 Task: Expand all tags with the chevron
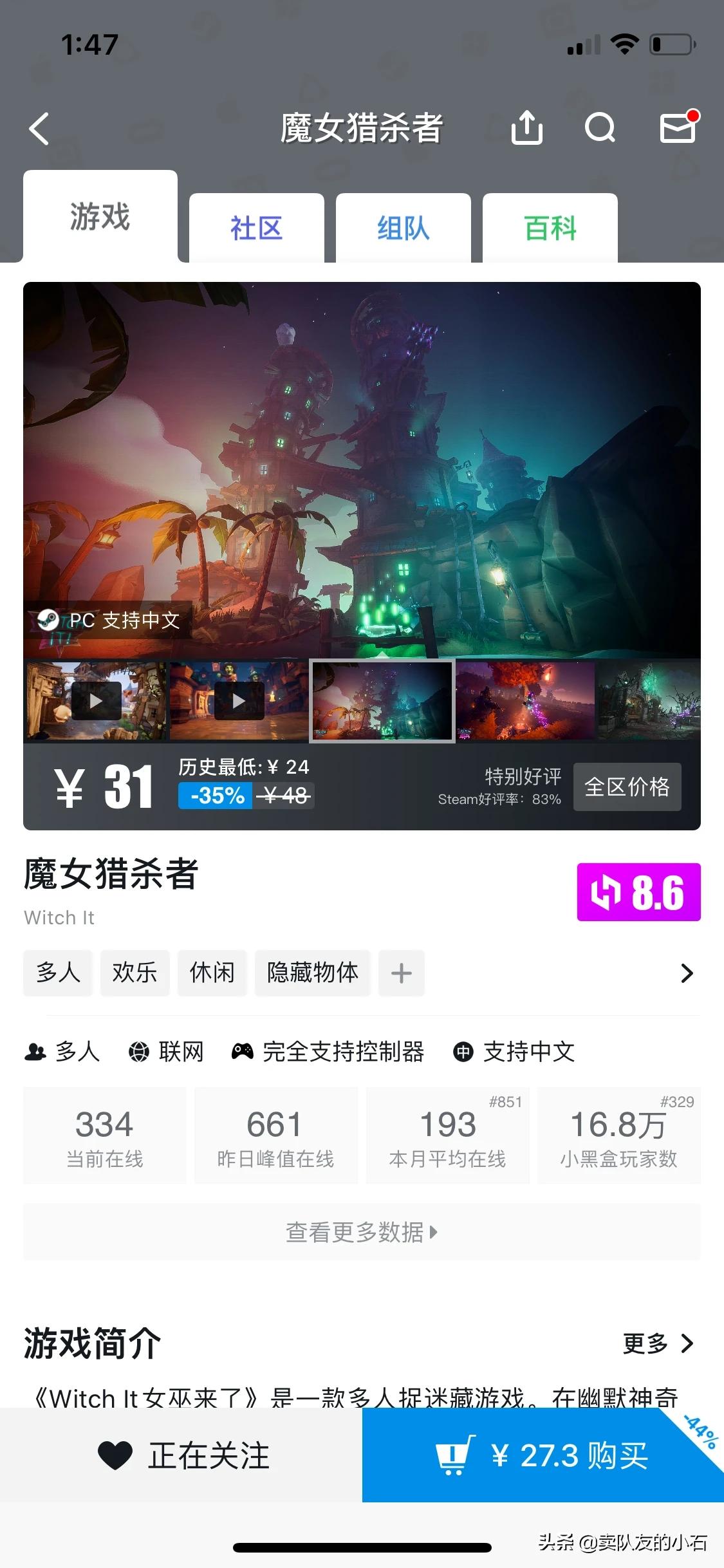point(687,973)
